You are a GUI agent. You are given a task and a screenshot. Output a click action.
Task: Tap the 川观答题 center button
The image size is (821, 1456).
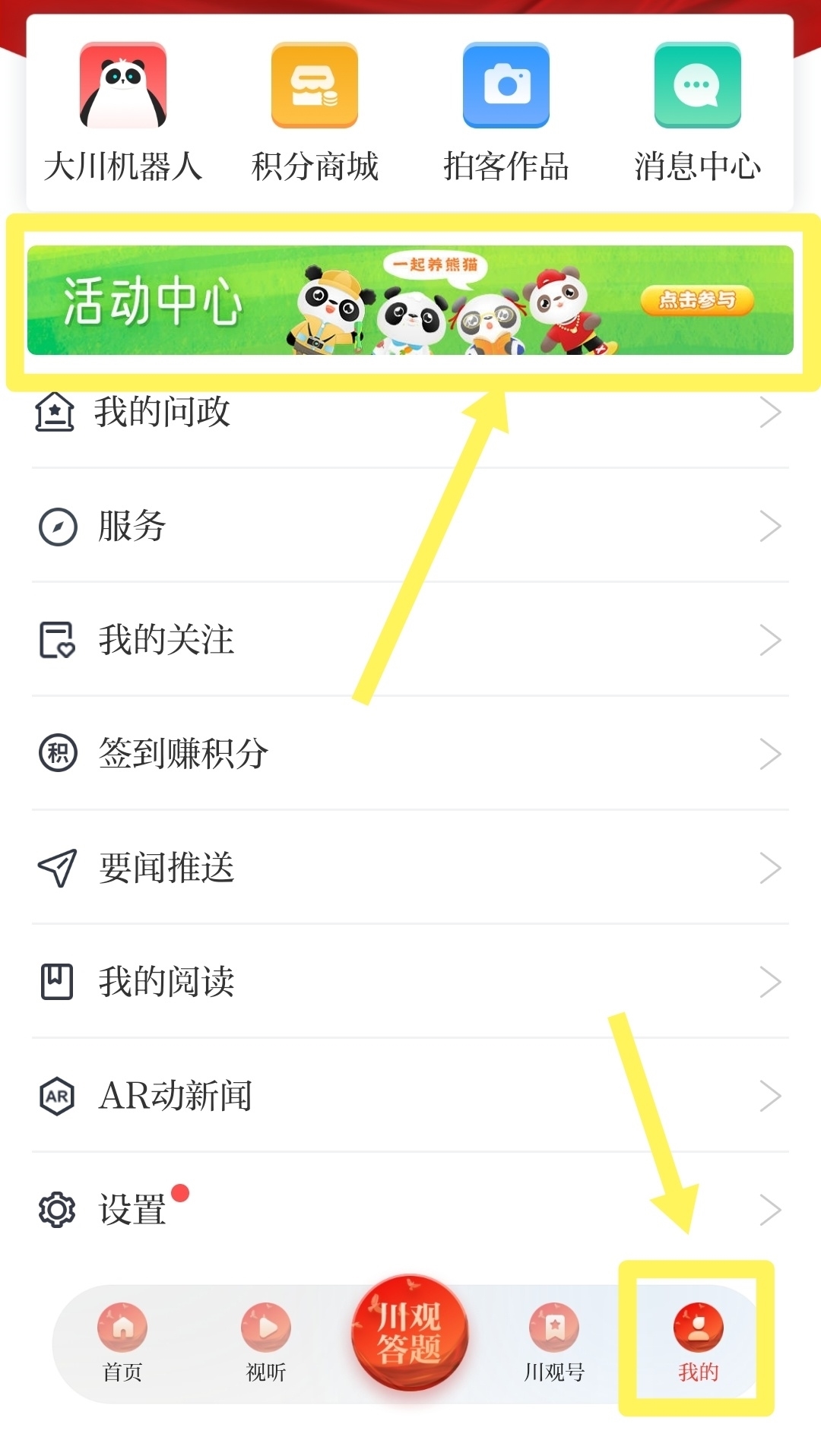coord(410,1333)
